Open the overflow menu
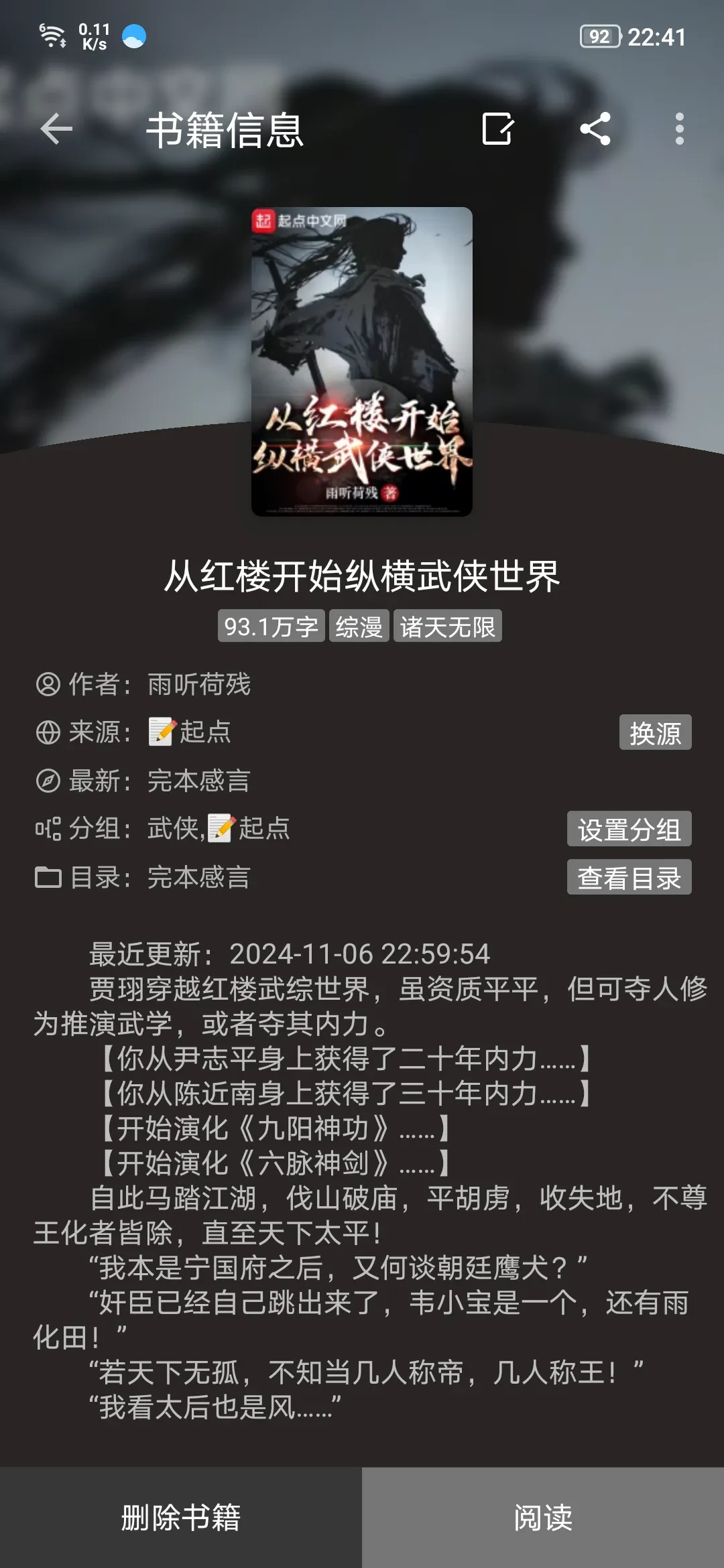 point(679,129)
